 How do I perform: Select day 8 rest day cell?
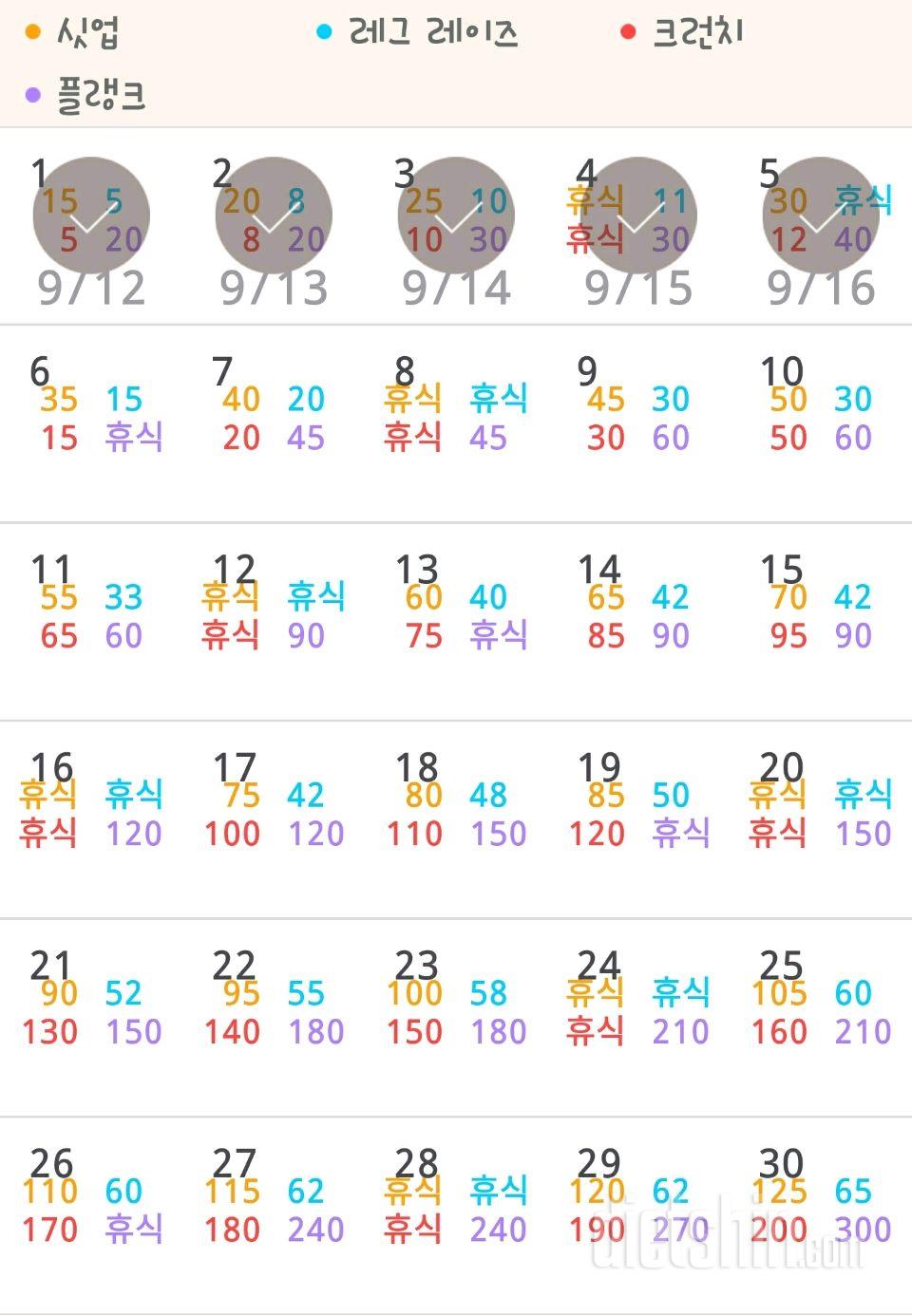pos(456,418)
